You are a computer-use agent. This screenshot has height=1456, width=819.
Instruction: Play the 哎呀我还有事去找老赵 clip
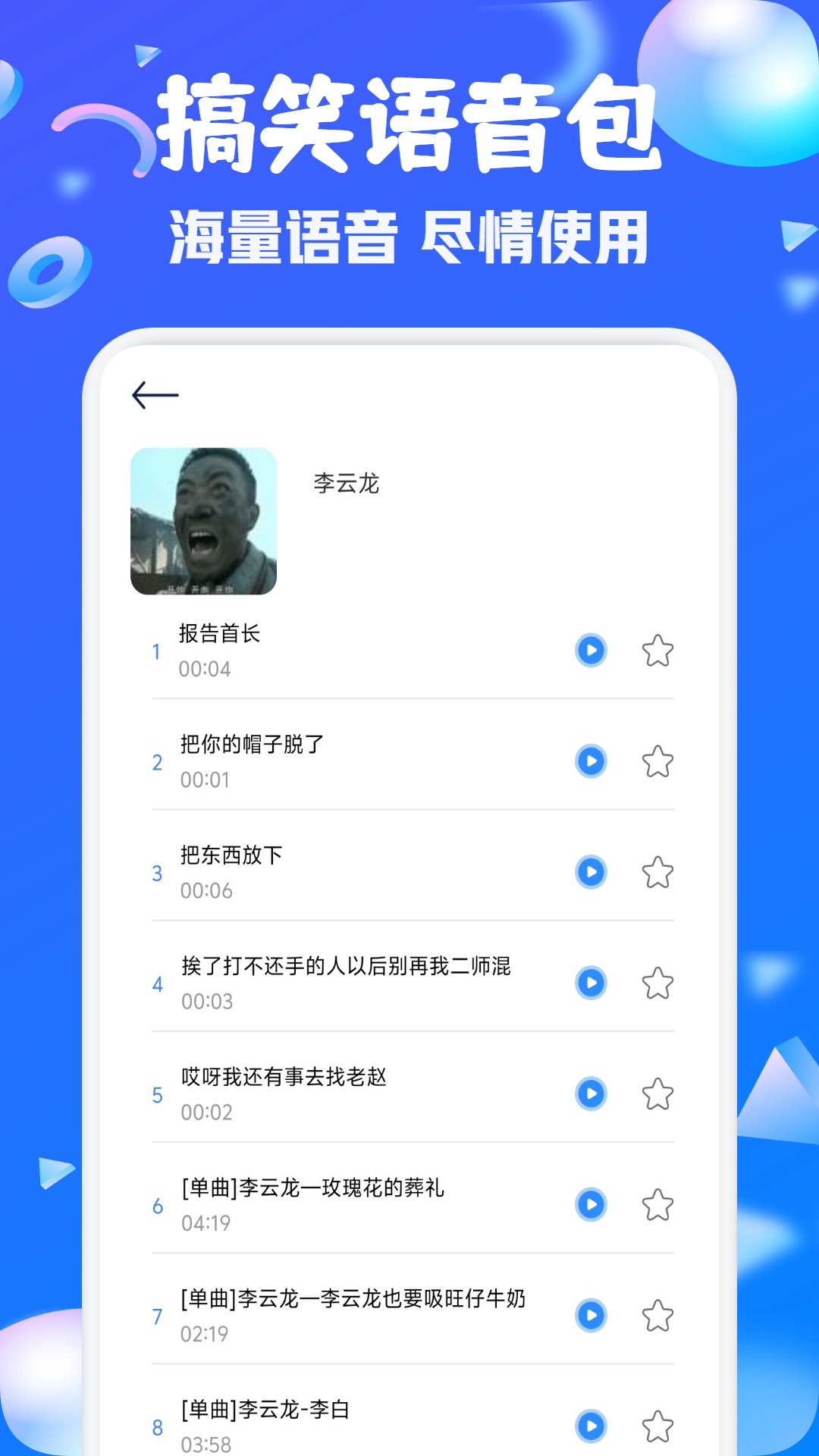(x=591, y=1094)
